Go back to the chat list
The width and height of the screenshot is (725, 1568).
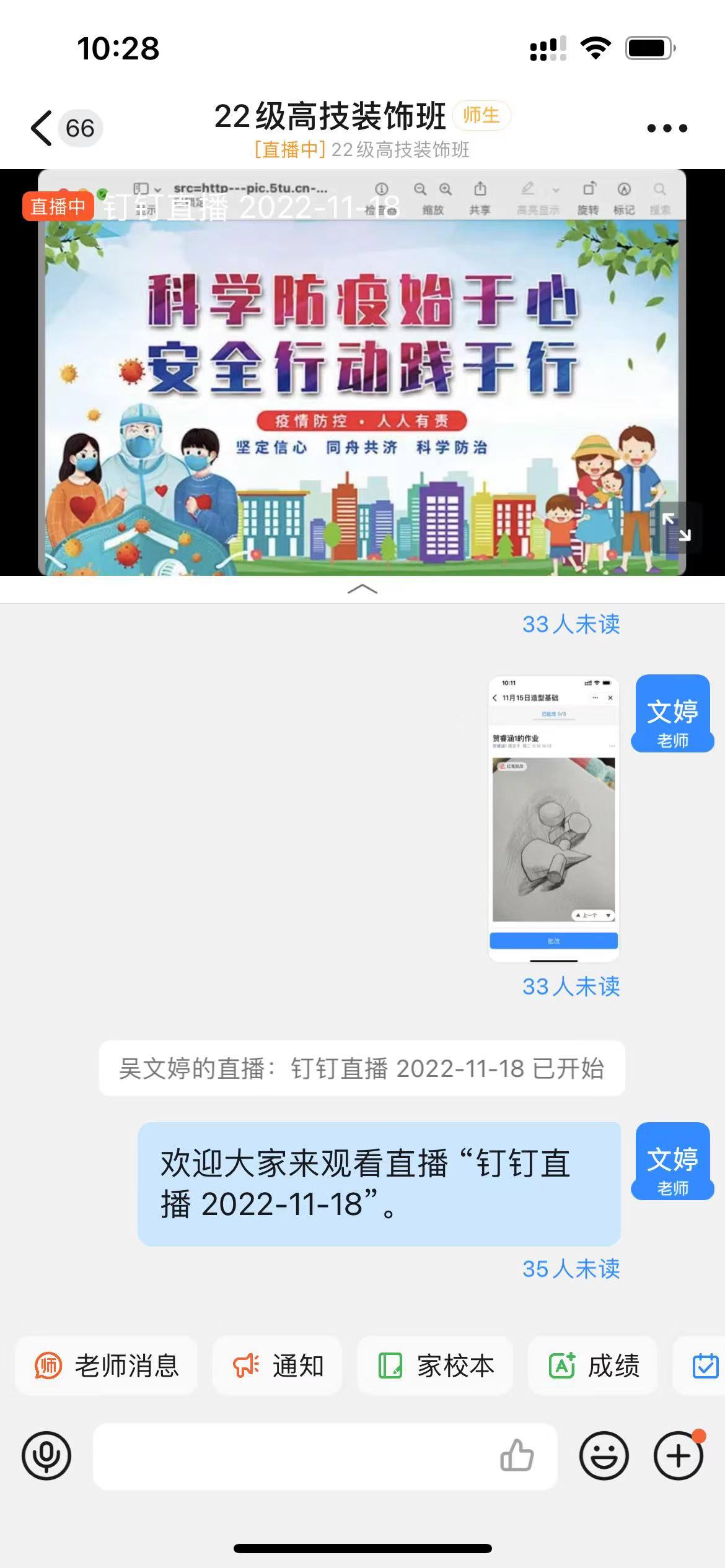coord(42,128)
